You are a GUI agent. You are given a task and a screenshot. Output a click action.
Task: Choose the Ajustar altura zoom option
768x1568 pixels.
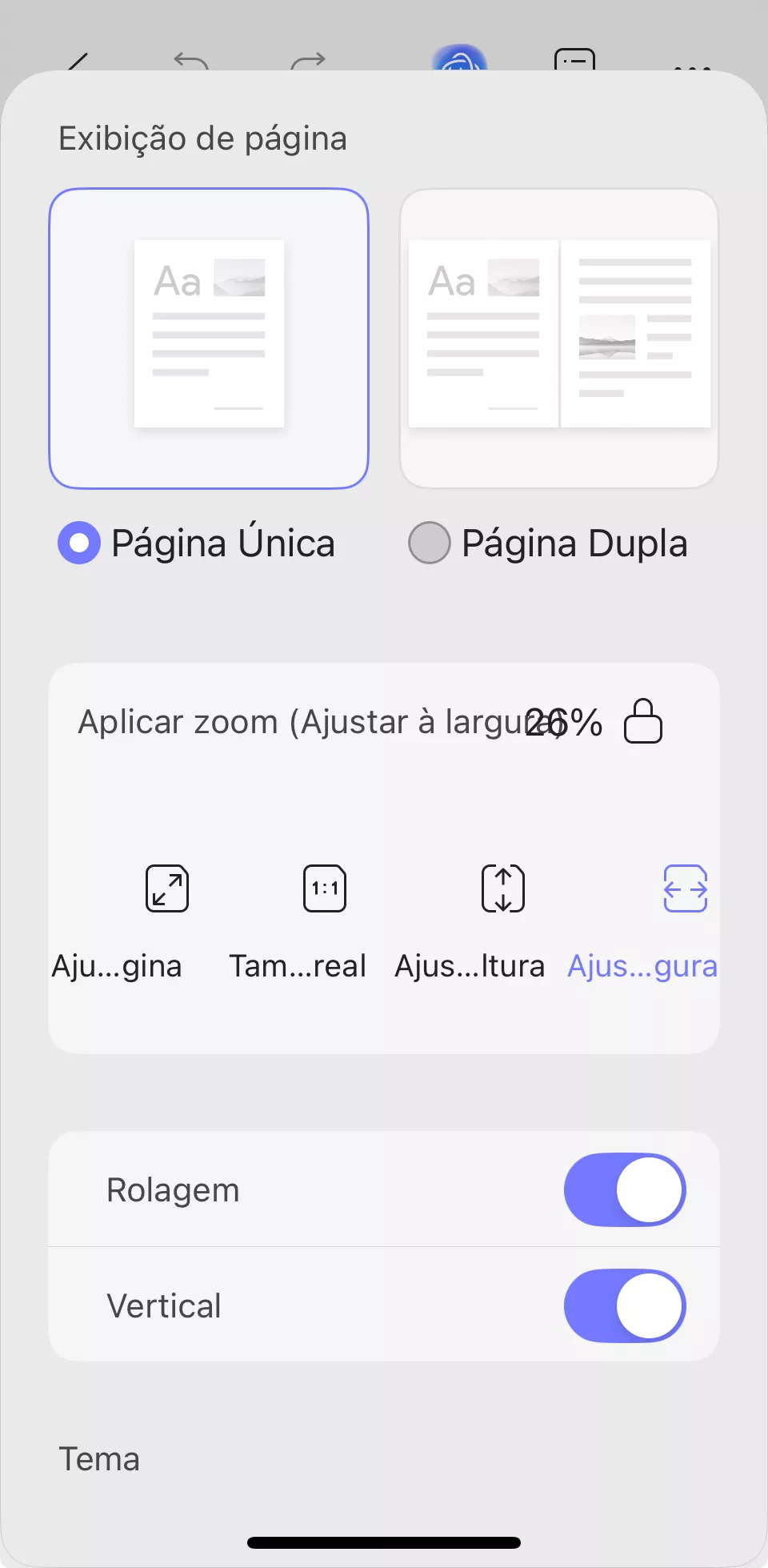504,888
